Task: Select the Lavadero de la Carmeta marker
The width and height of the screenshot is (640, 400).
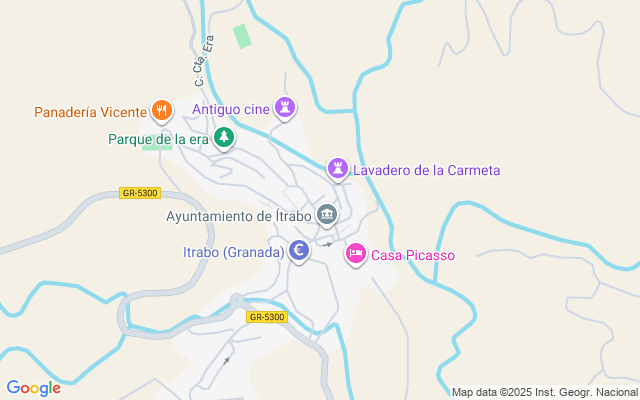Action: tap(339, 168)
